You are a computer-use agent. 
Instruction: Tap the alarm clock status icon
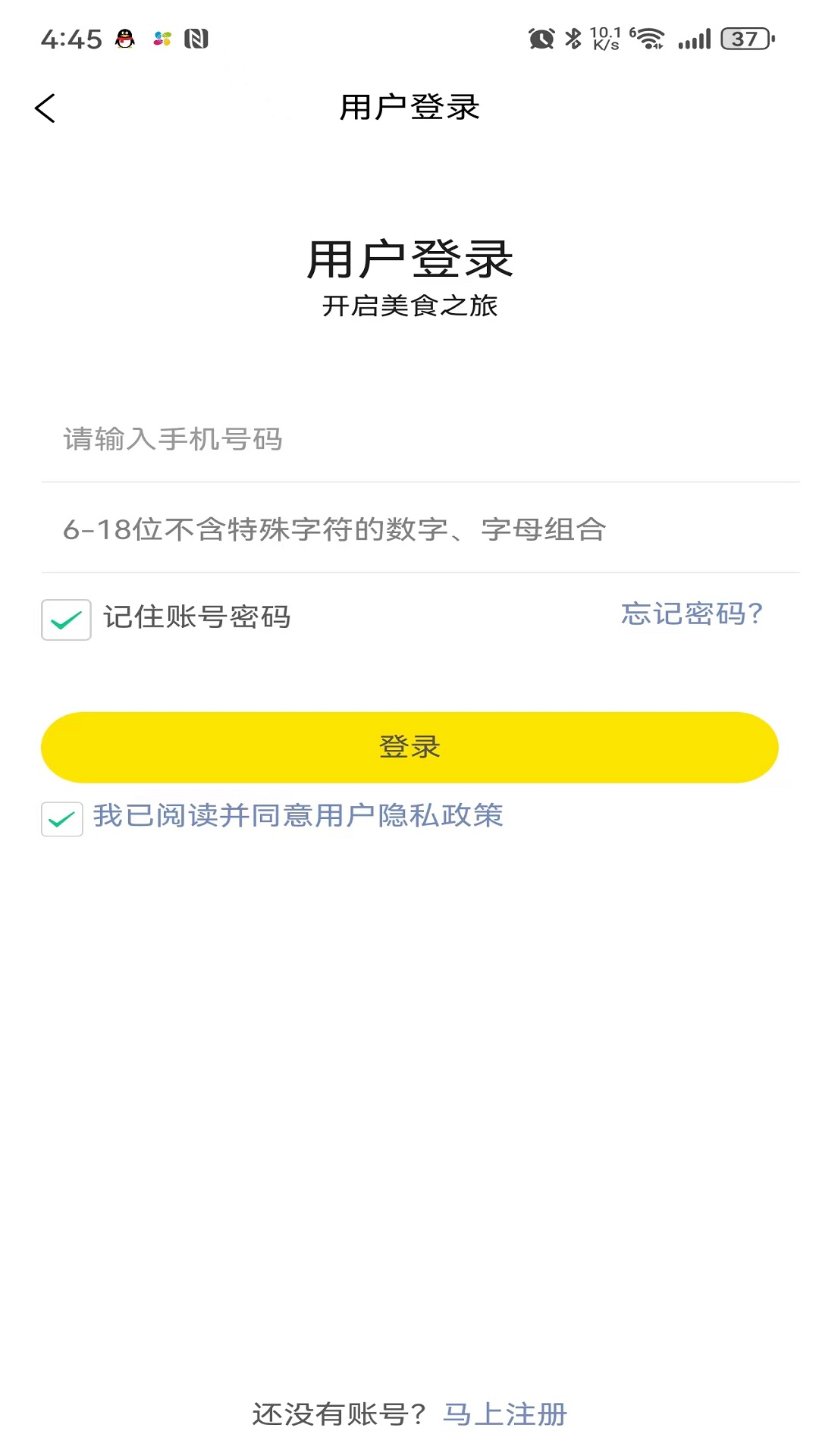point(540,37)
